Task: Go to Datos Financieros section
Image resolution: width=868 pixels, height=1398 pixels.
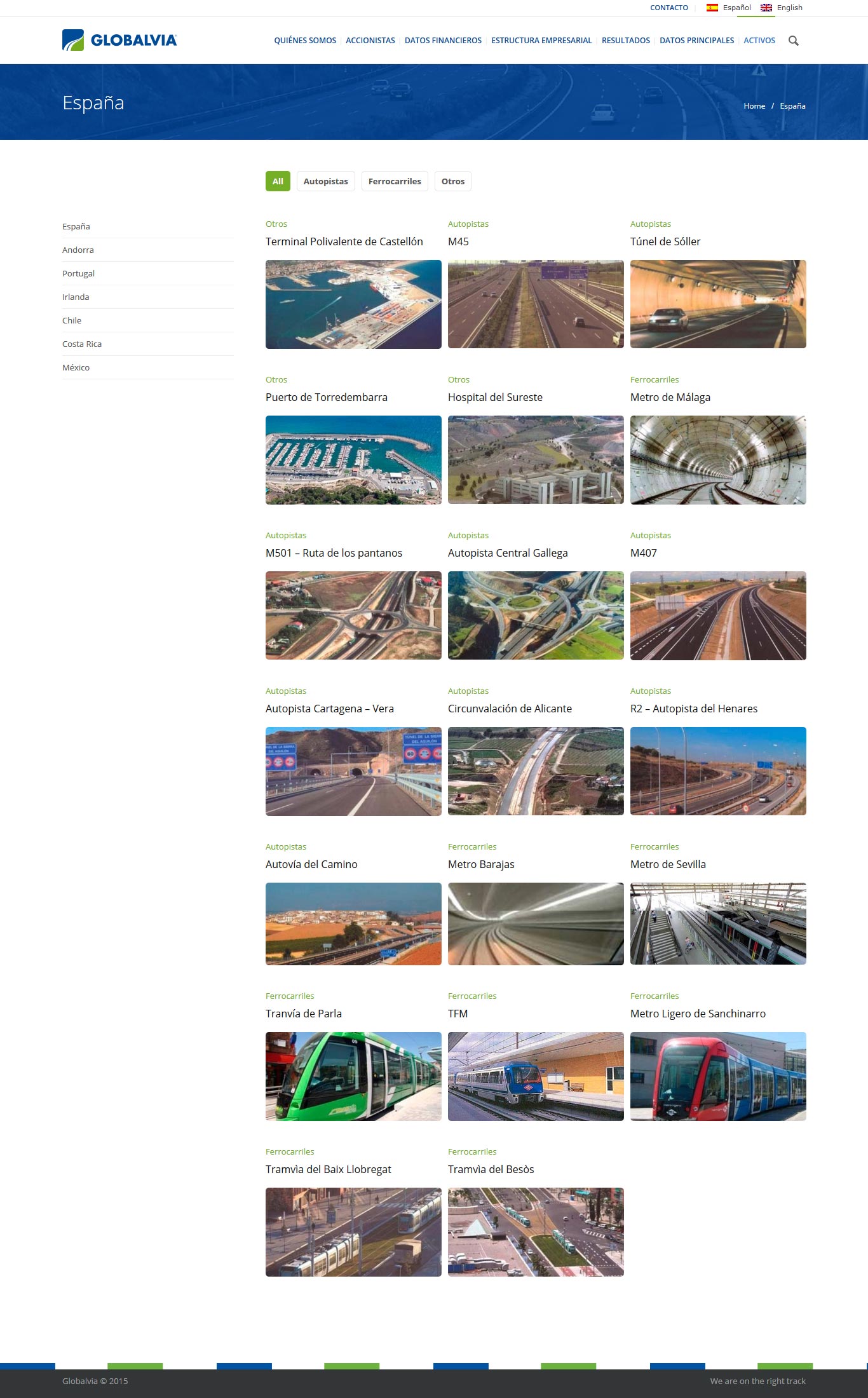Action: point(443,40)
